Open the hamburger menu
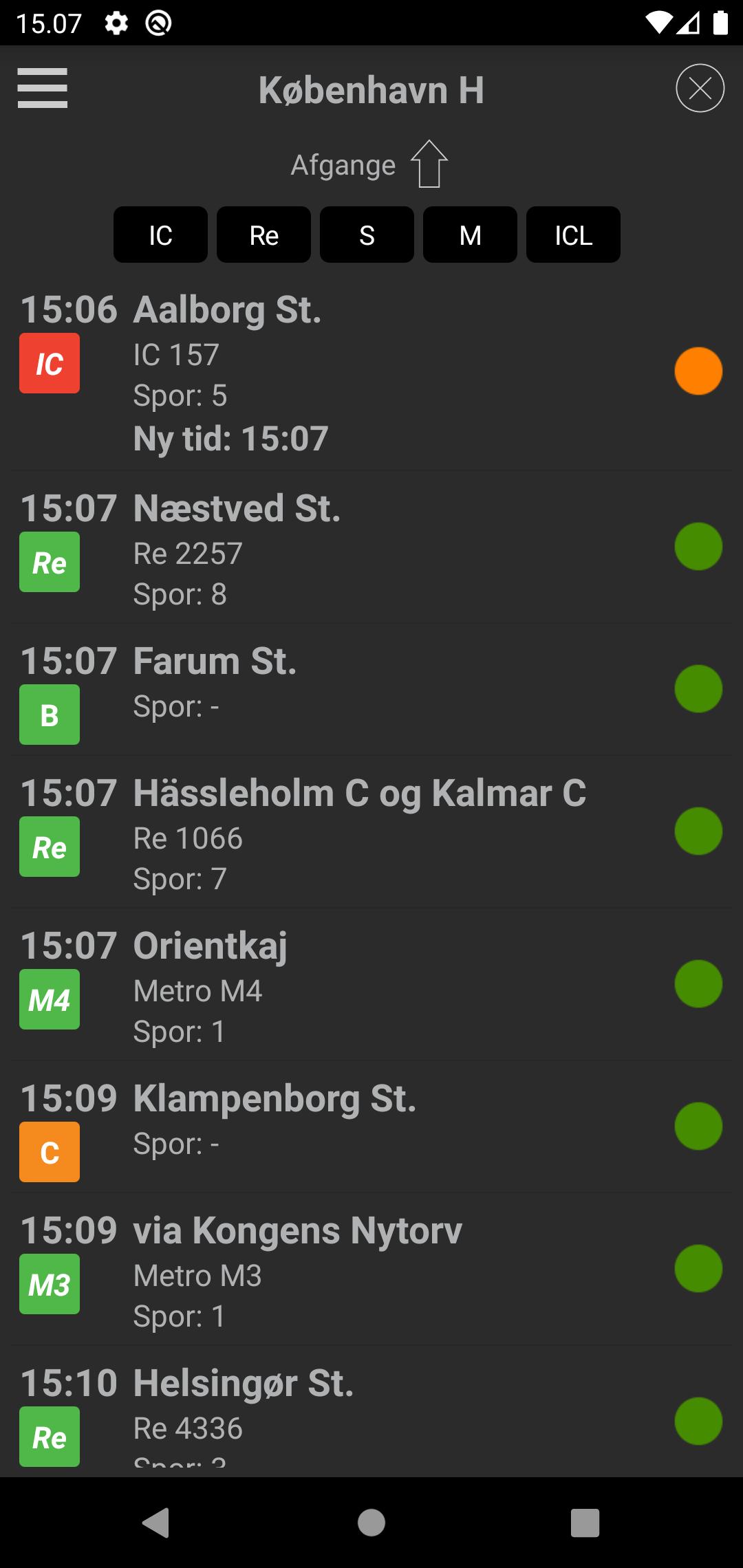 point(43,88)
